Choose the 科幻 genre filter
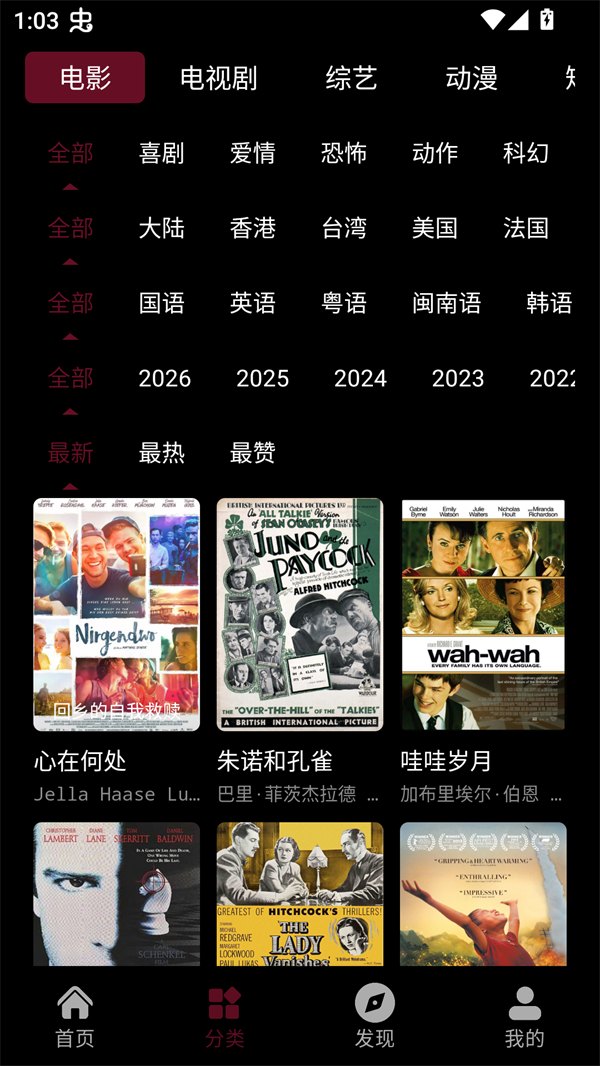Image resolution: width=600 pixels, height=1066 pixels. [x=525, y=153]
